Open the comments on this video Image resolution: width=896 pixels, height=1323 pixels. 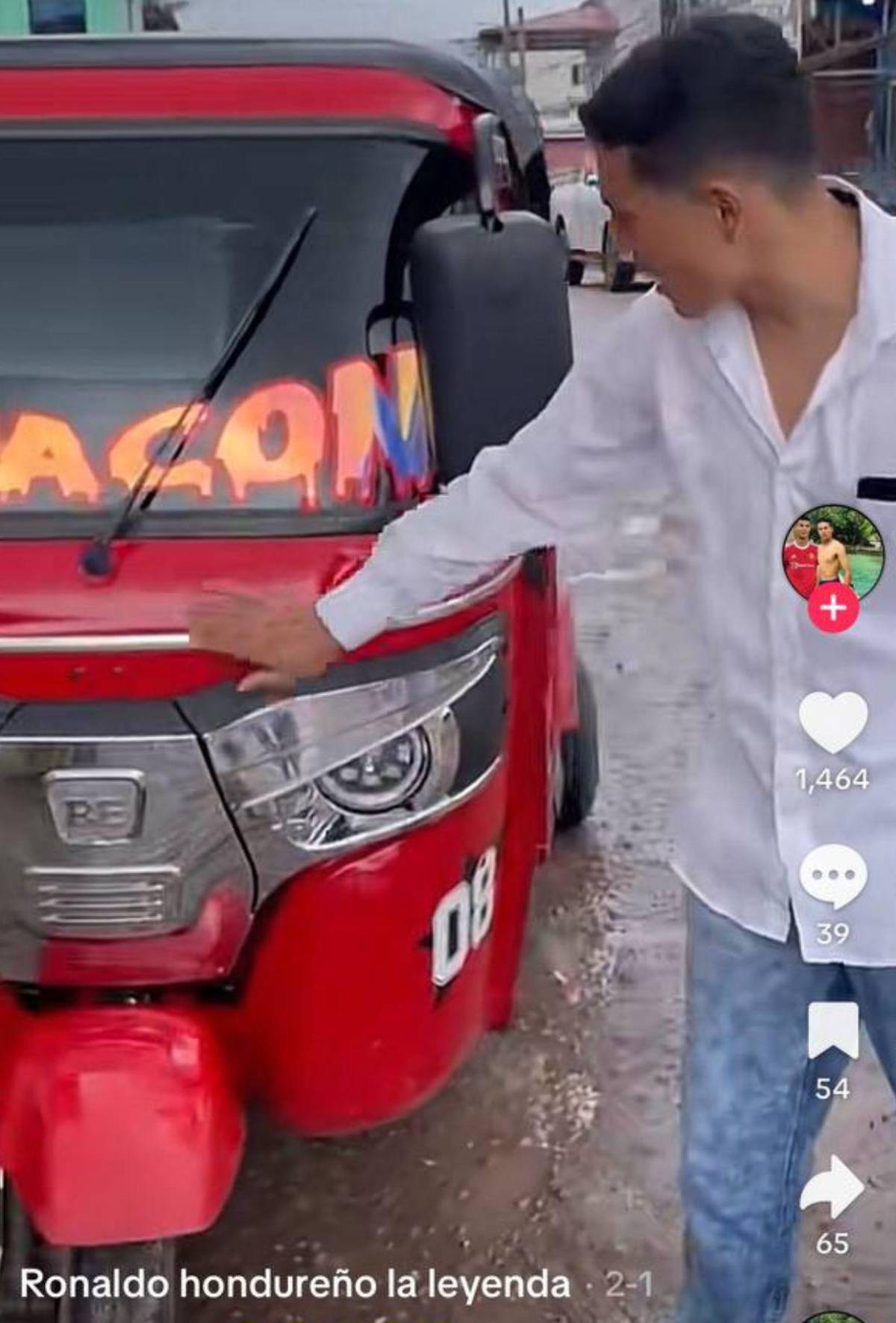tap(833, 876)
